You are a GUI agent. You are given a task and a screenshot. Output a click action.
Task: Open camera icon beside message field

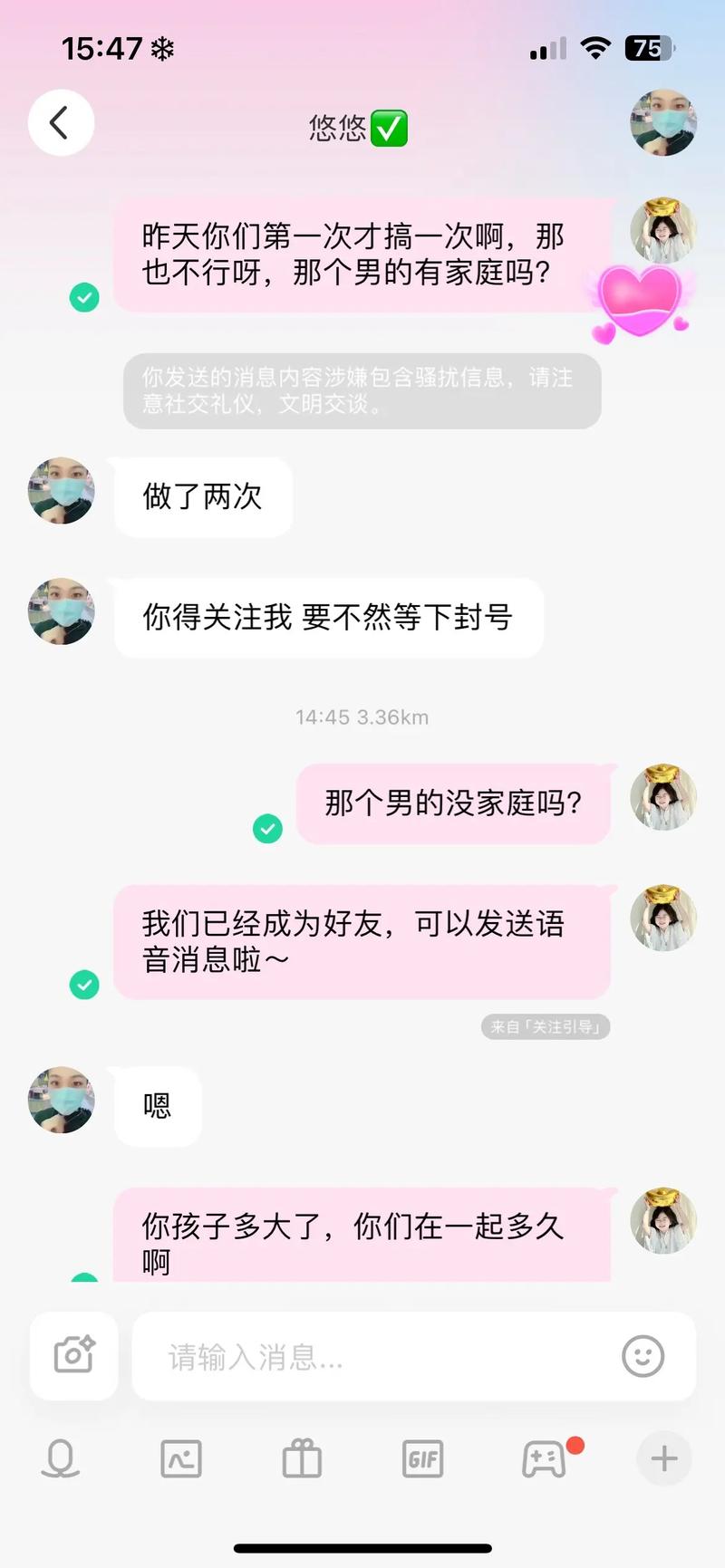point(74,1355)
